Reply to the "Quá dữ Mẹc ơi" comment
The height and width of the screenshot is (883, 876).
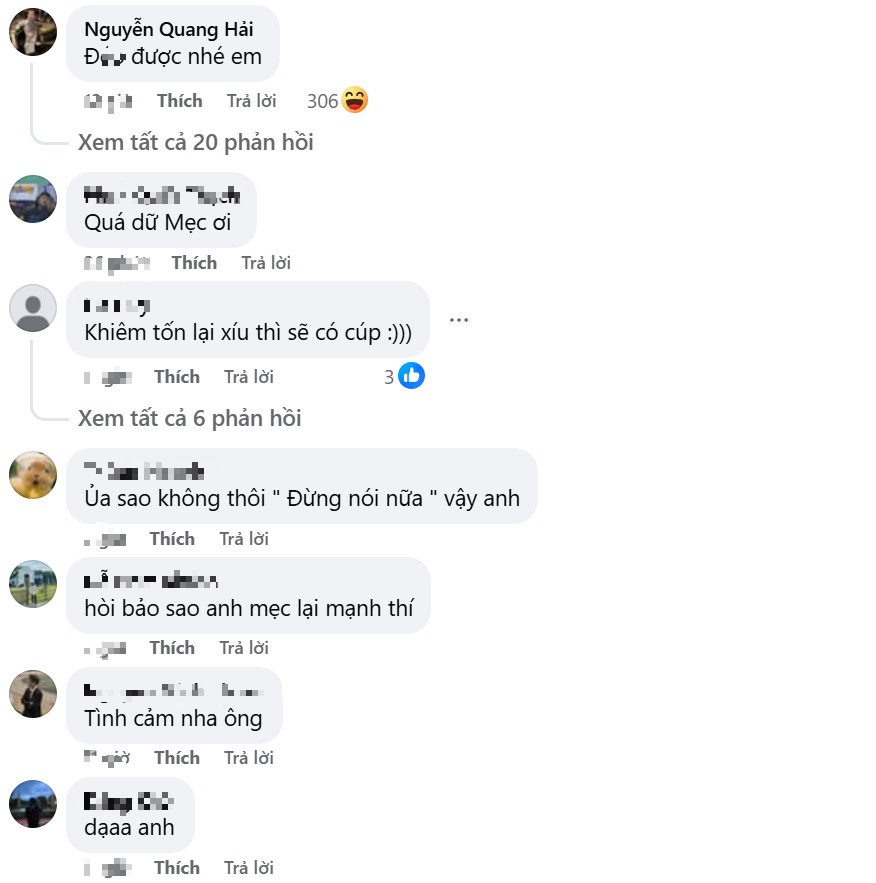click(x=266, y=263)
